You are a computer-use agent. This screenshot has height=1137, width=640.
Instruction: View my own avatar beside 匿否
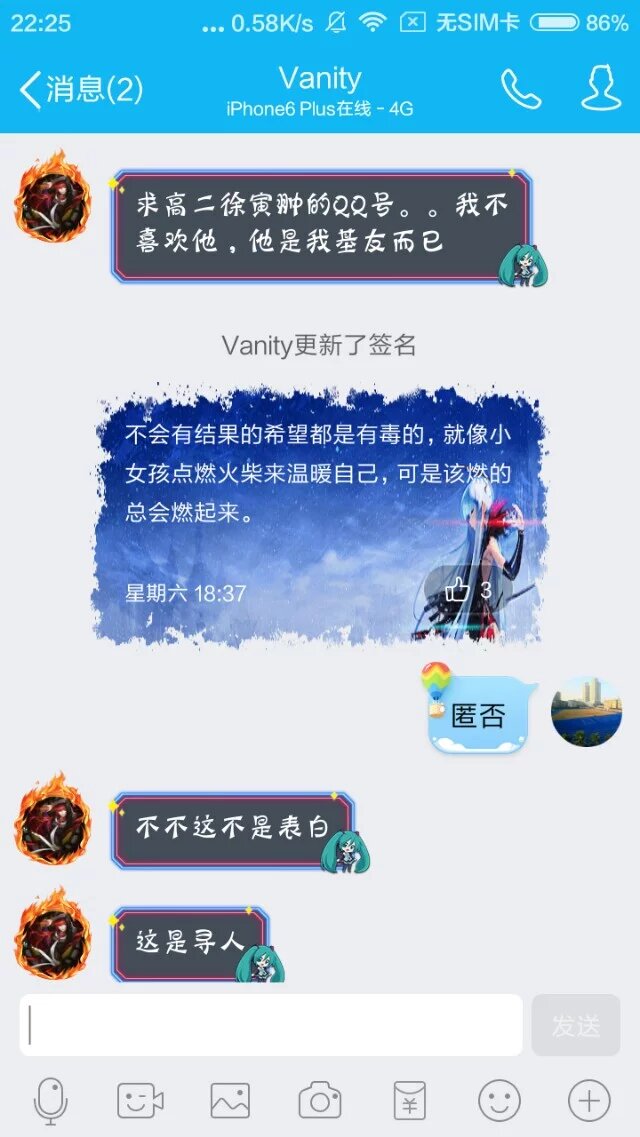[x=586, y=711]
